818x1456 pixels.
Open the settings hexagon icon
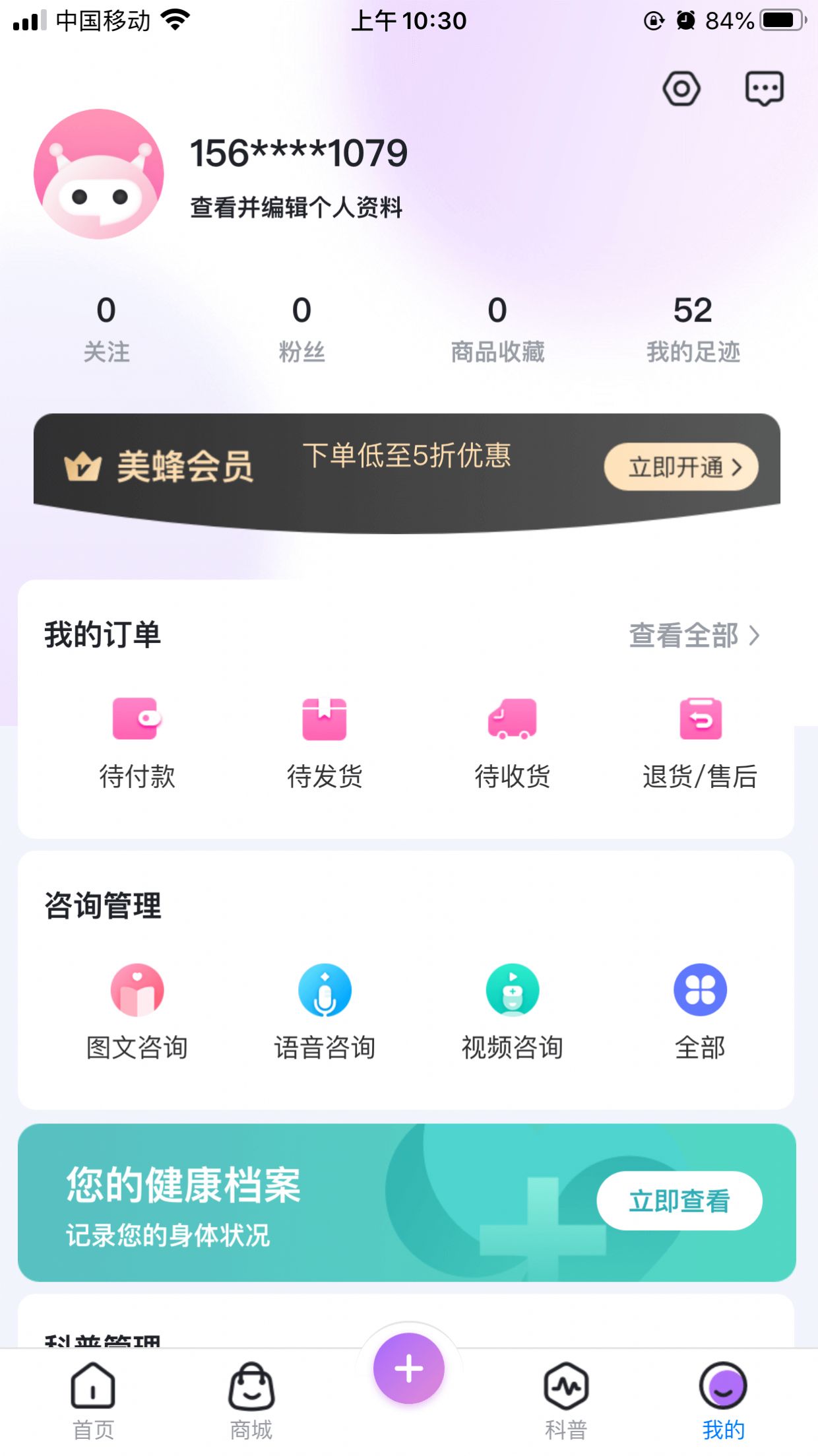click(x=681, y=88)
